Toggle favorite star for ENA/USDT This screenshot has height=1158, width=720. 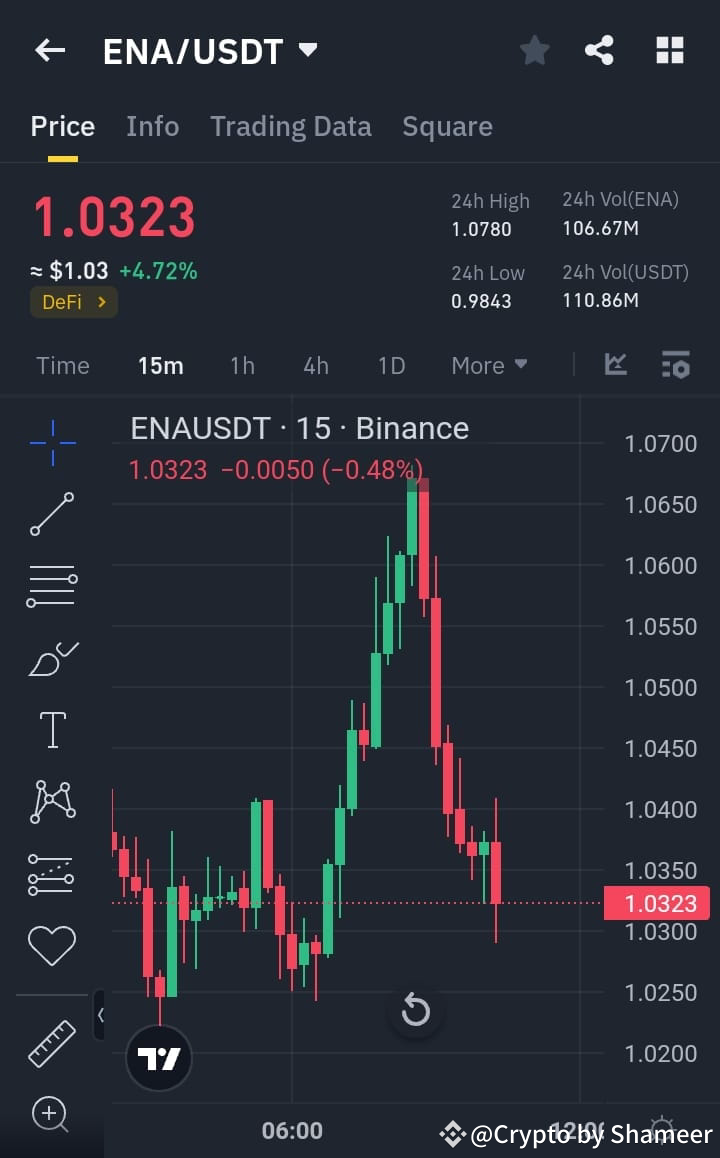pos(534,50)
